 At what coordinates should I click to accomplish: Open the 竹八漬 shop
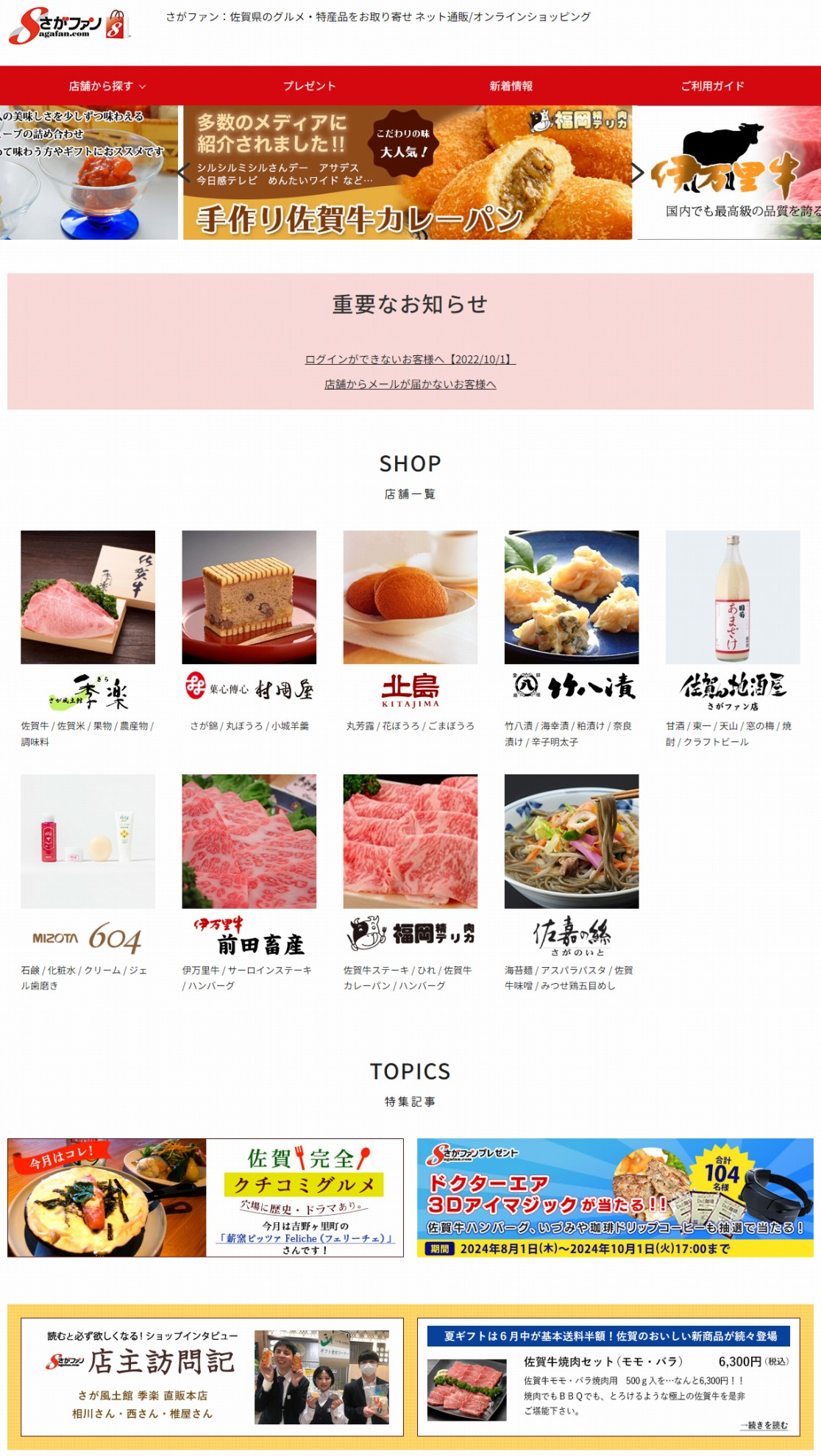tap(571, 638)
